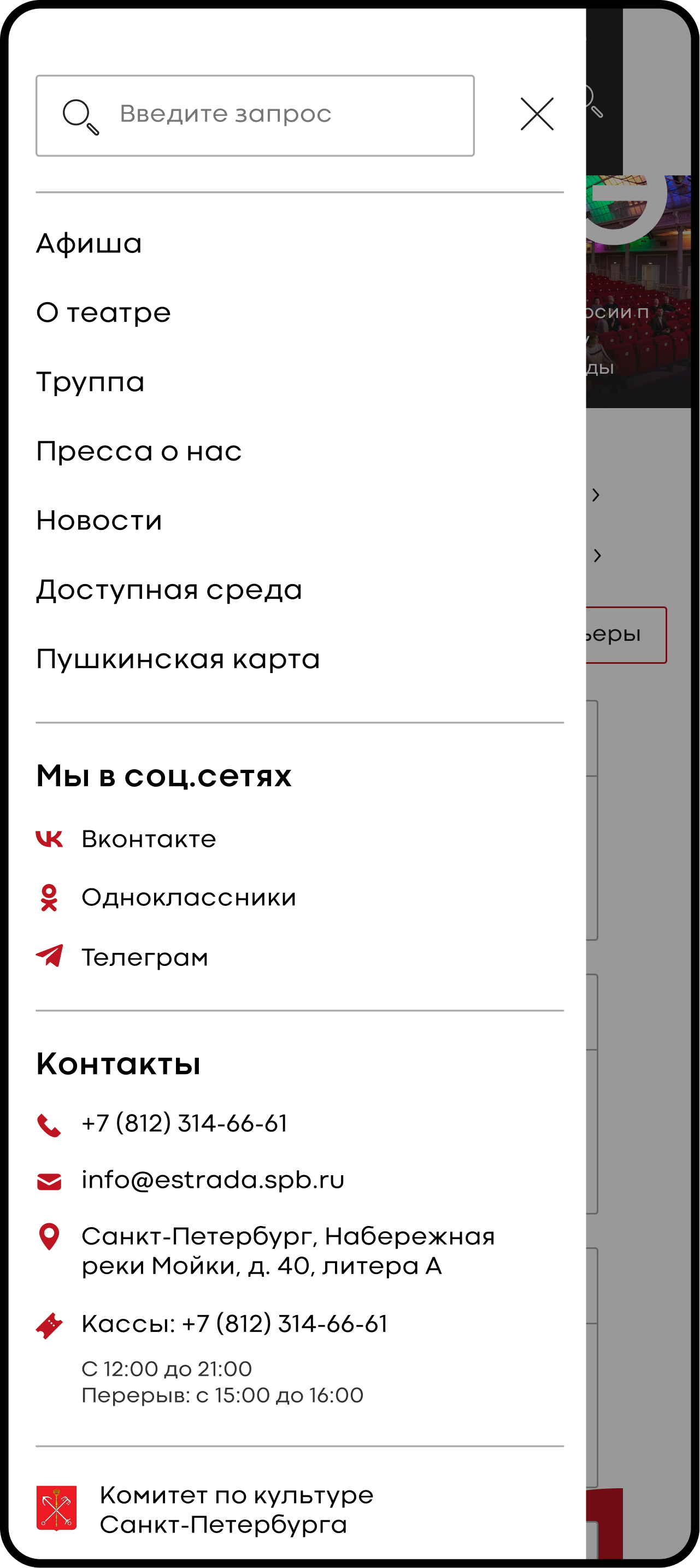Email info@estrada.spb.ru
This screenshot has height=1568, width=700.
click(213, 1180)
